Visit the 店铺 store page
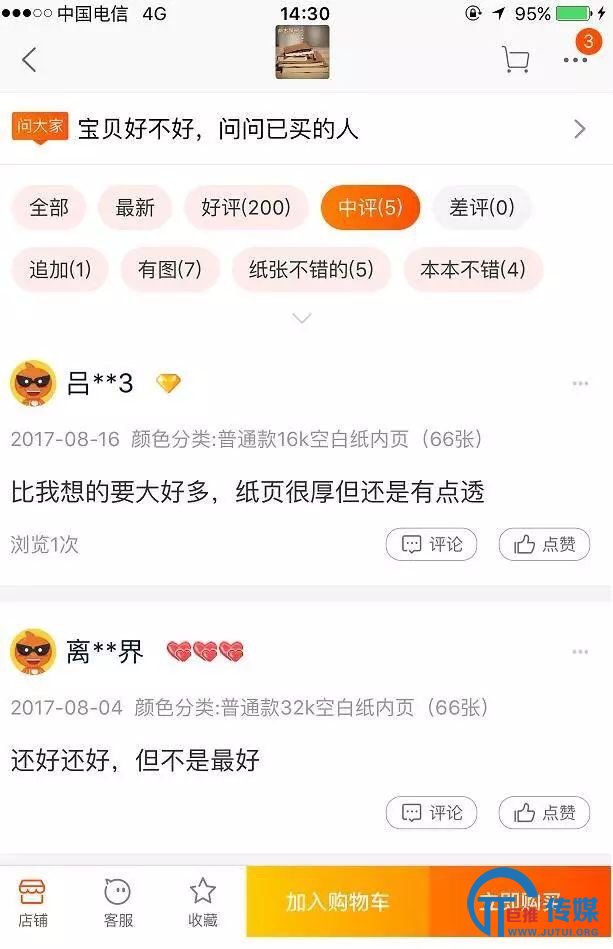The image size is (613, 949). (33, 902)
